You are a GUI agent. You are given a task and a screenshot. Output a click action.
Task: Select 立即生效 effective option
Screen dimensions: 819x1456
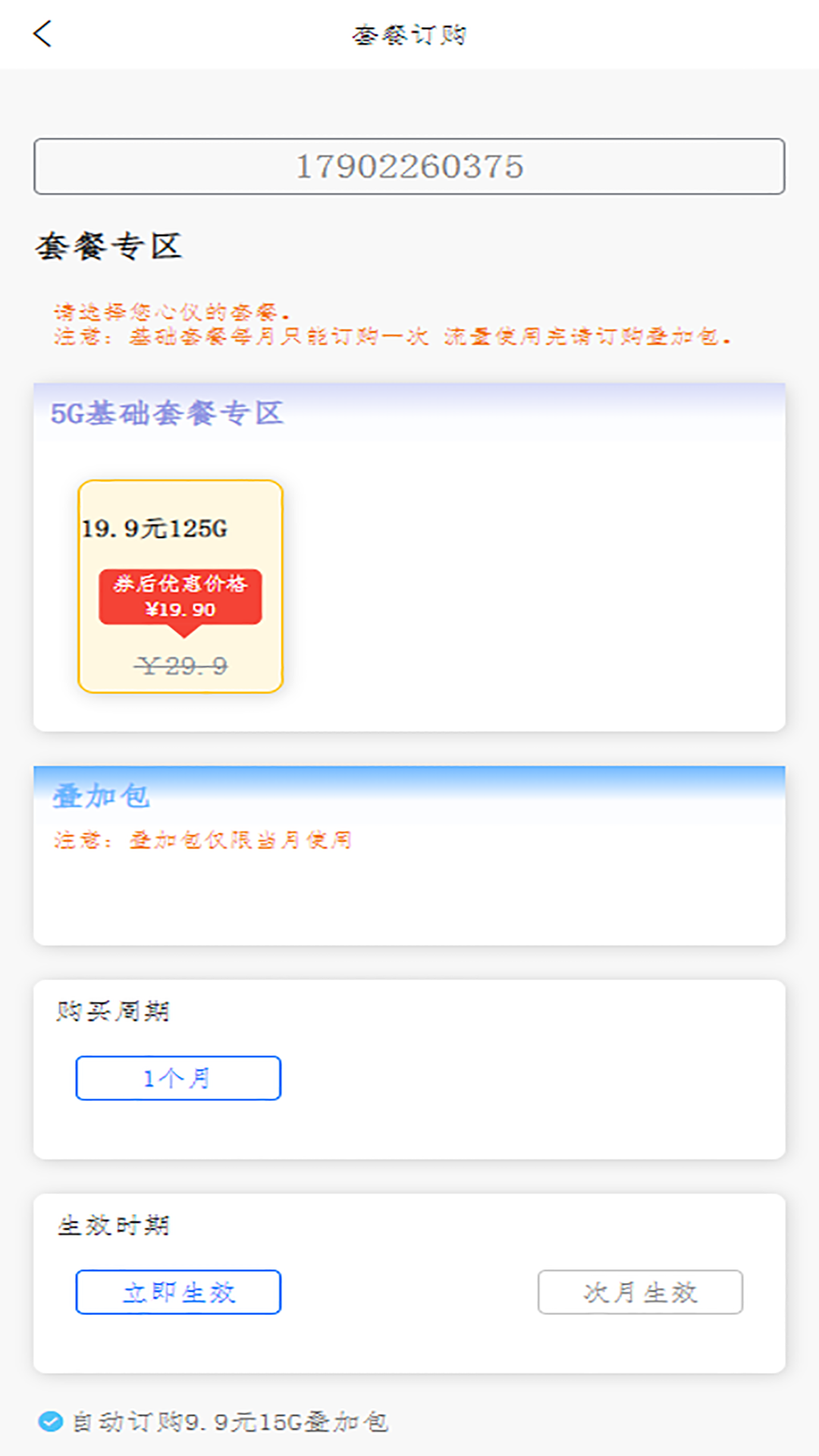pyautogui.click(x=178, y=1292)
